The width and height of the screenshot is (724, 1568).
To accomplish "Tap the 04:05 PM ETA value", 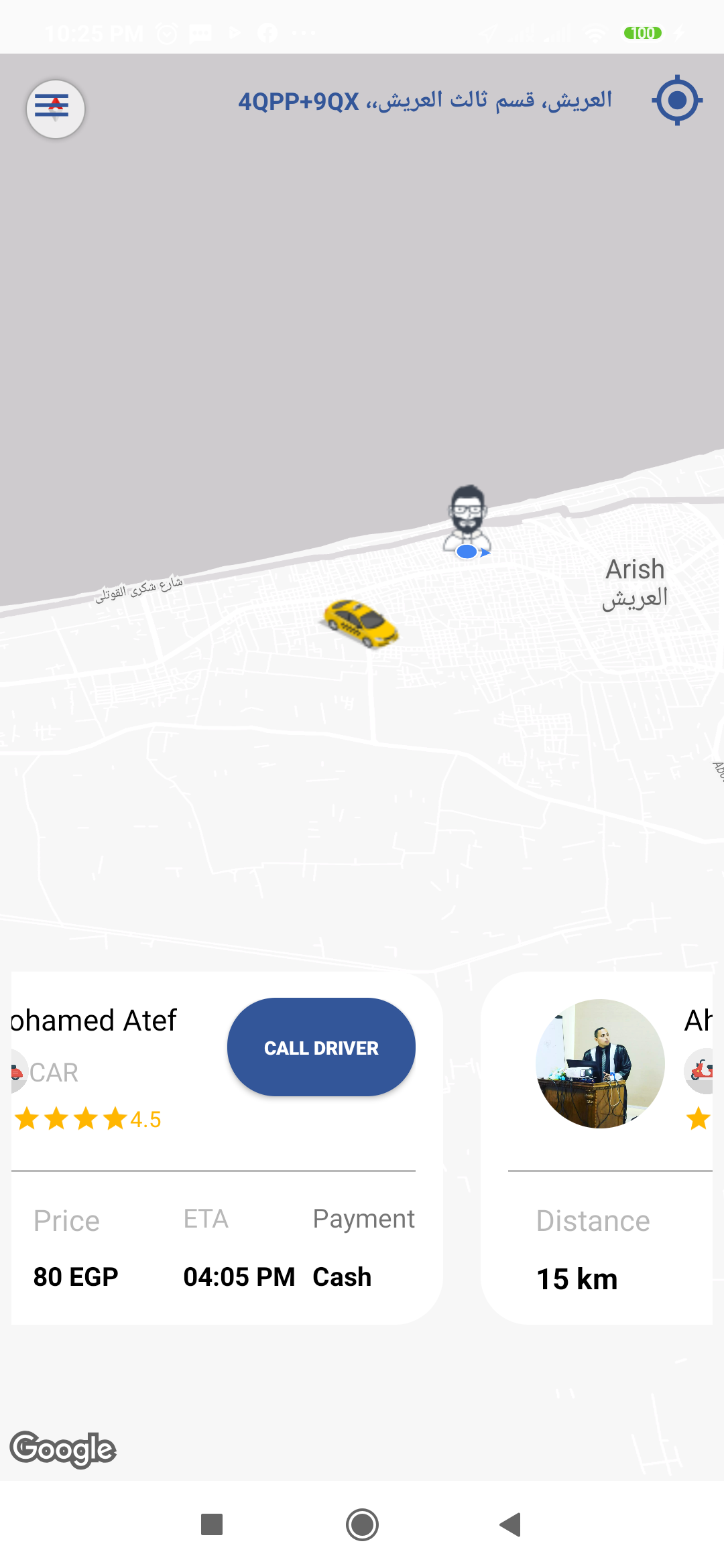I will [239, 1276].
